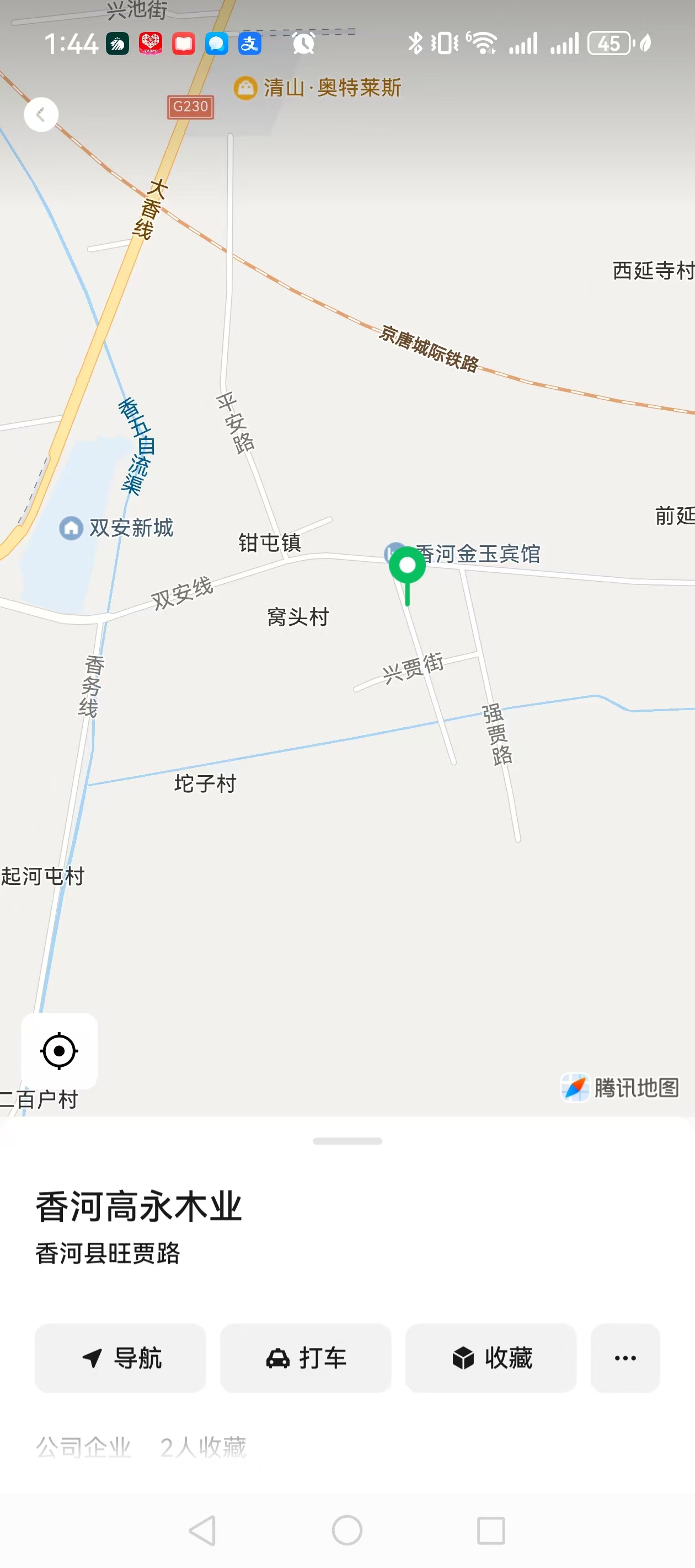Select 清山·奥特莱斯 shopping marker on map
This screenshot has width=695, height=1568.
tap(245, 88)
